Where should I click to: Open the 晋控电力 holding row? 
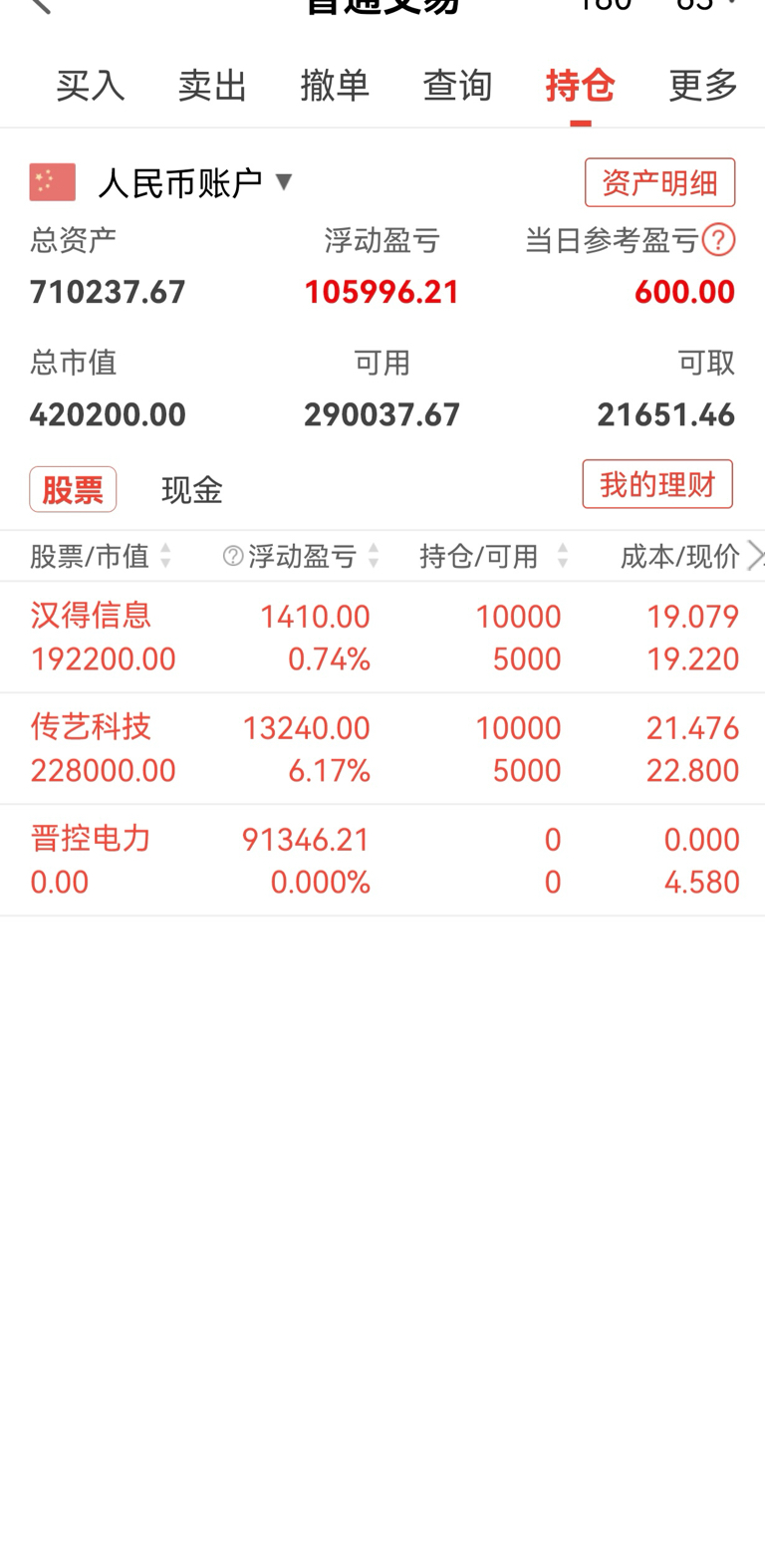tap(382, 861)
